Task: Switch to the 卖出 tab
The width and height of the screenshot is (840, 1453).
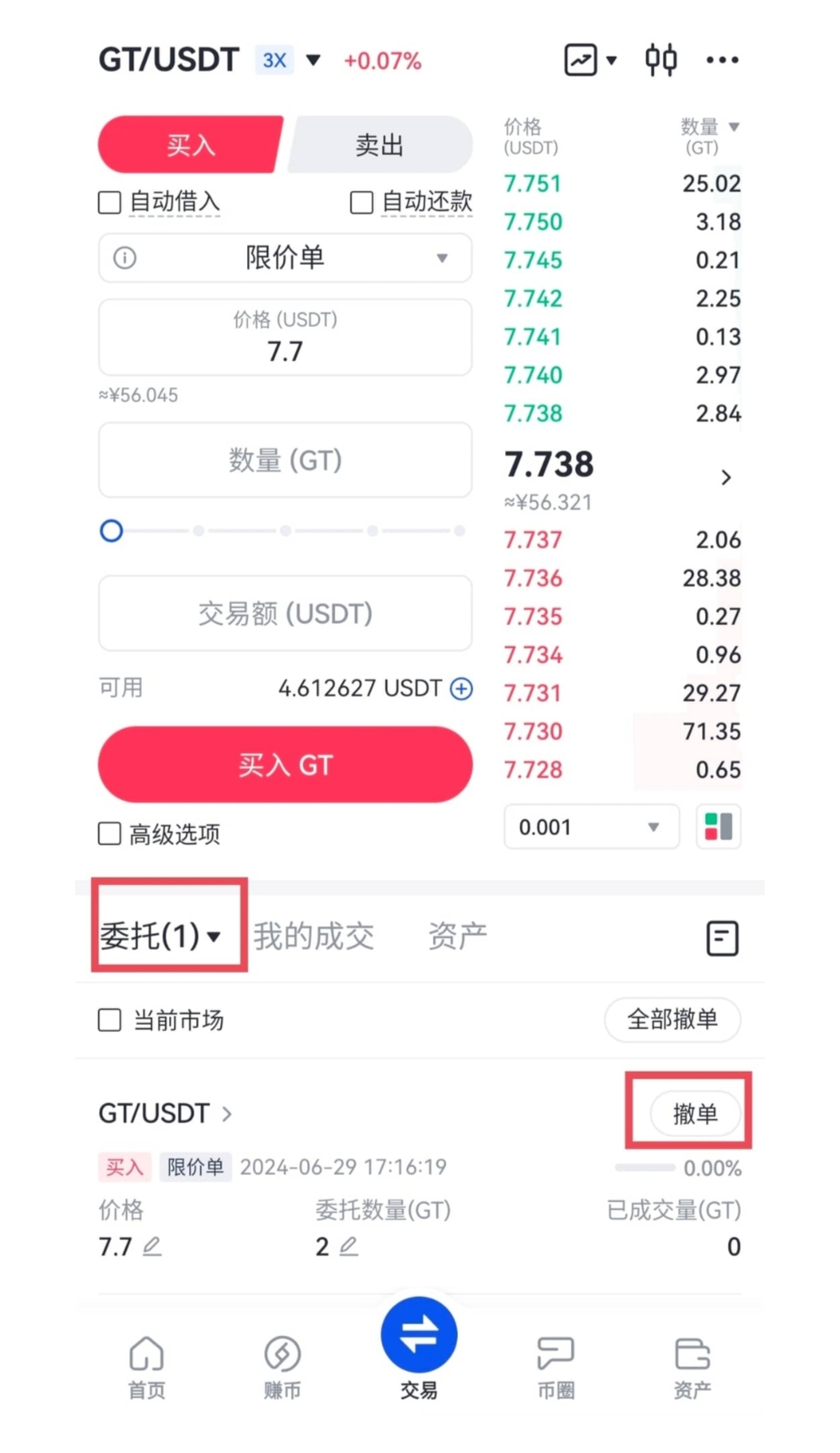Action: pyautogui.click(x=379, y=145)
